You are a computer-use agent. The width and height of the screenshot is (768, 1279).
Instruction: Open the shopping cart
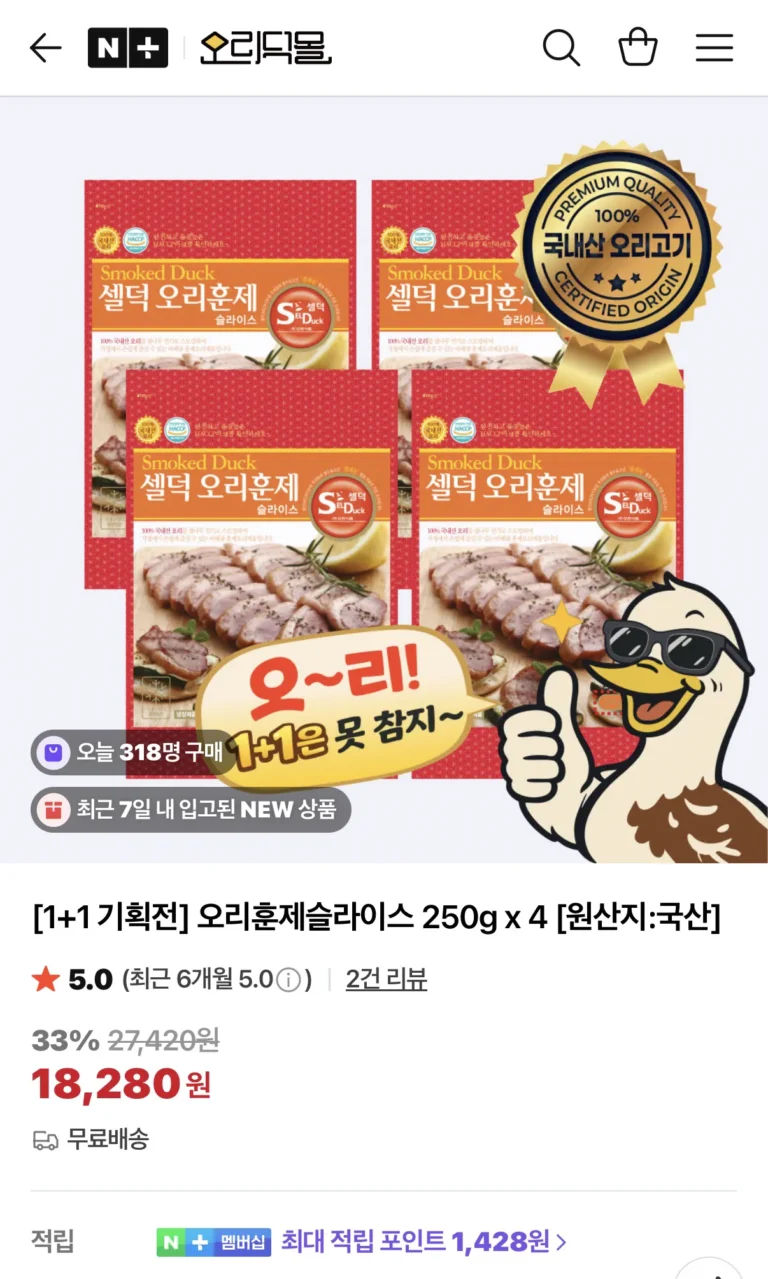click(638, 48)
